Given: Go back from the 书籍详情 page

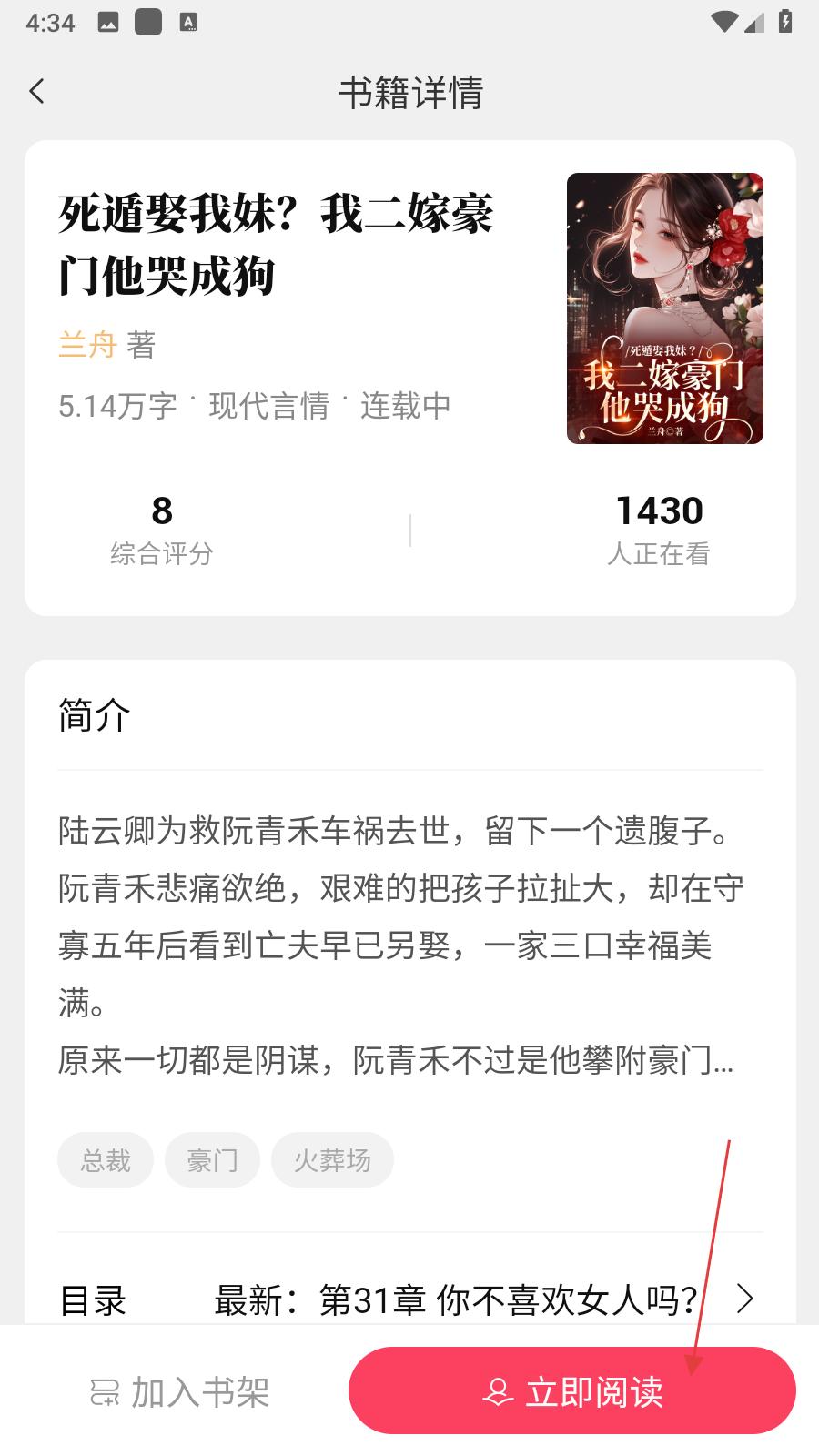Looking at the screenshot, I should [x=36, y=91].
